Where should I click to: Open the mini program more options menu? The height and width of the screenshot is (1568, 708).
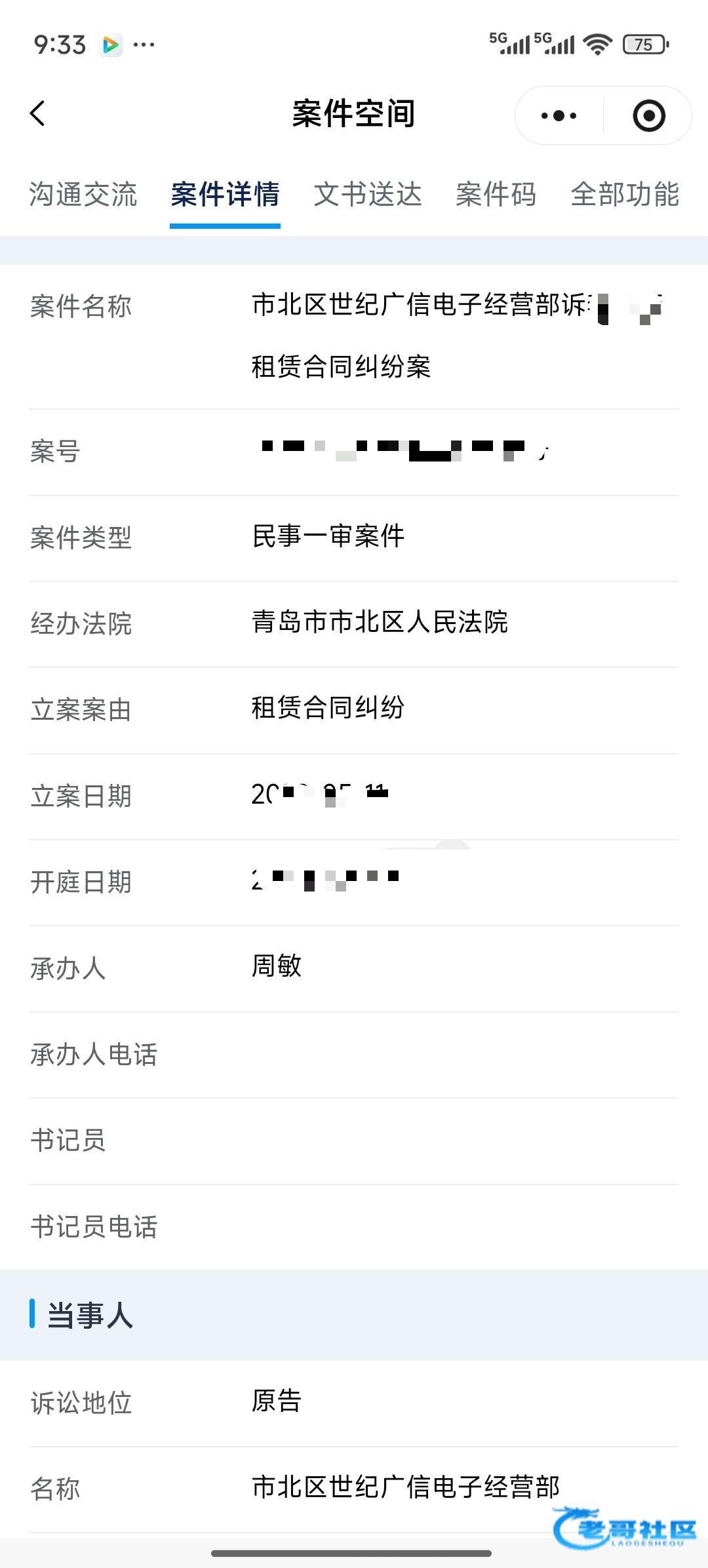pyautogui.click(x=559, y=116)
